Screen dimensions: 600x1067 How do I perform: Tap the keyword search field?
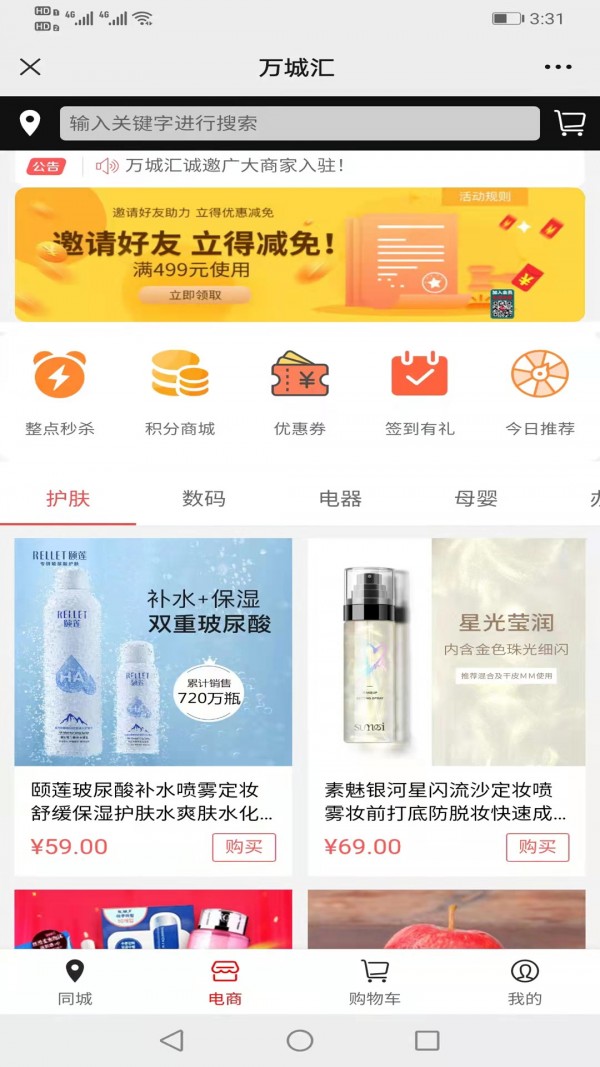[299, 123]
